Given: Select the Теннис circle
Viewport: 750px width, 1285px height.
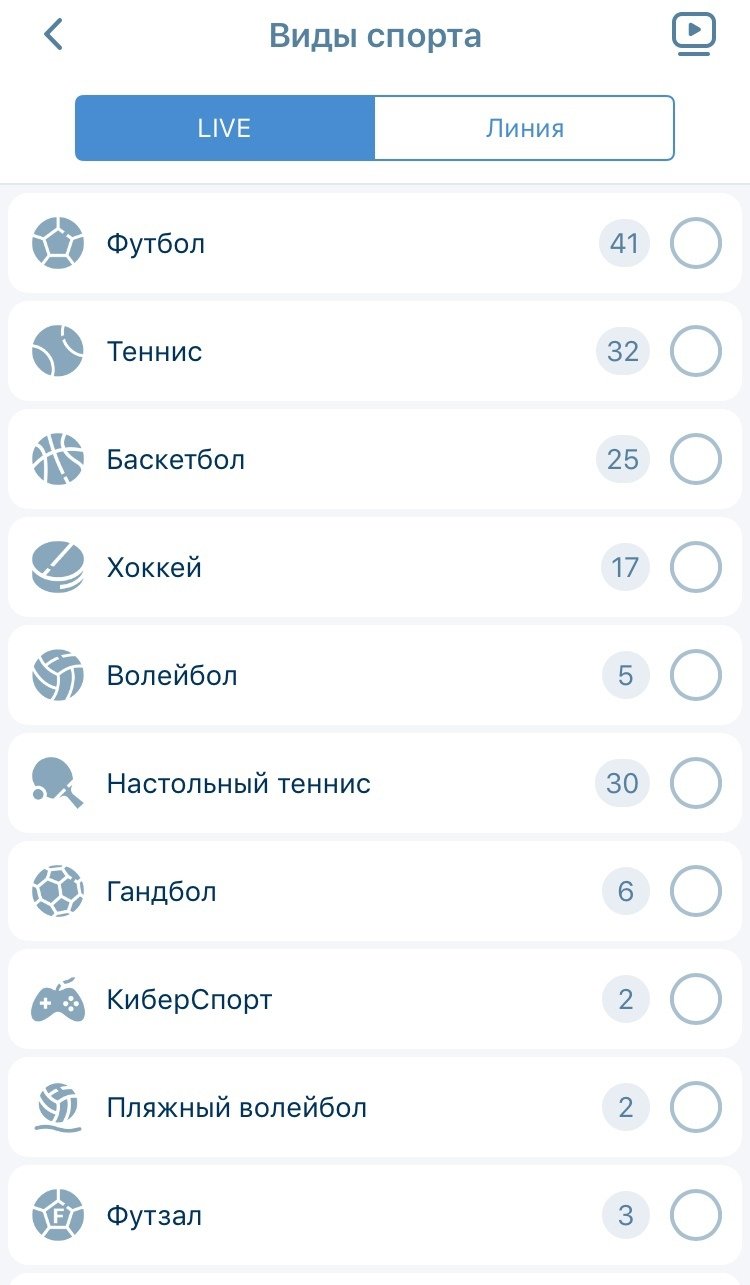Looking at the screenshot, I should tap(695, 351).
